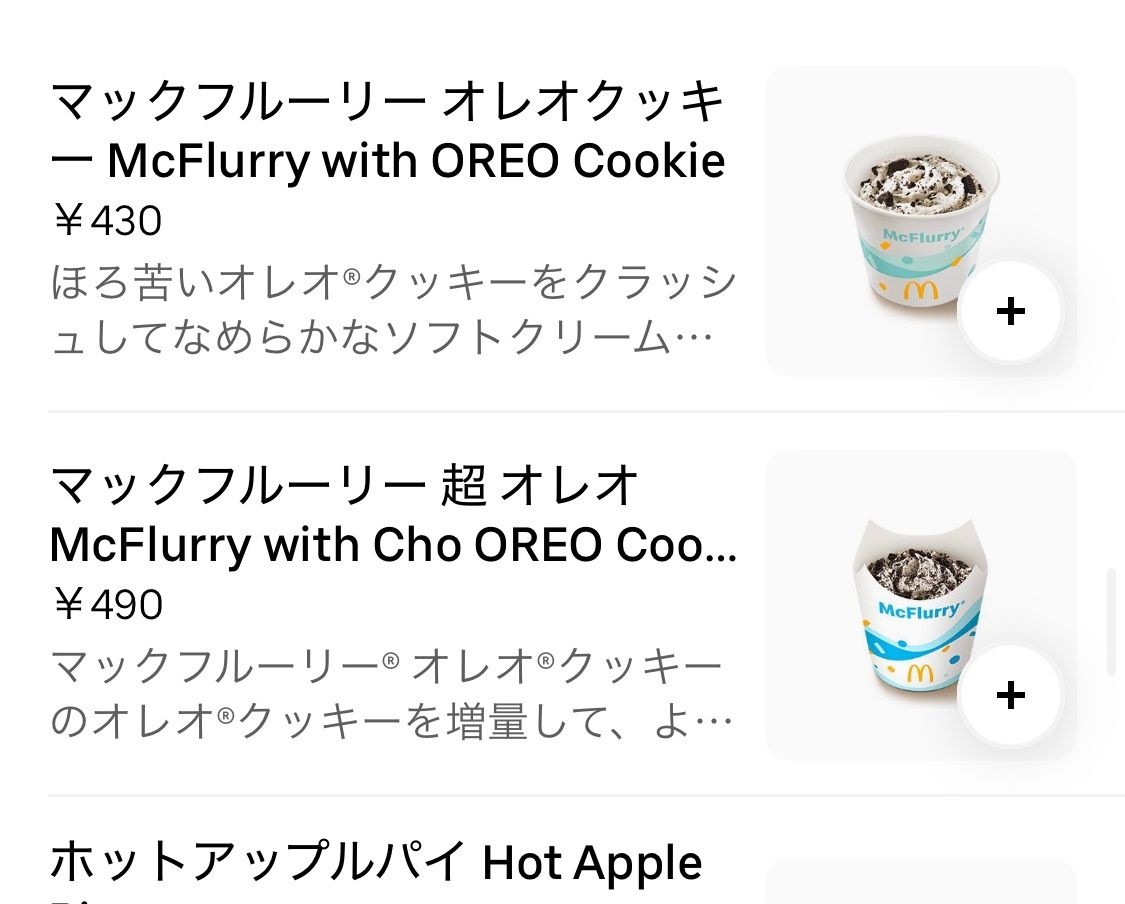Viewport: 1125px width, 904px height.
Task: Add McFlurry with Cho OREO Cookie to cart
Action: click(x=1011, y=695)
